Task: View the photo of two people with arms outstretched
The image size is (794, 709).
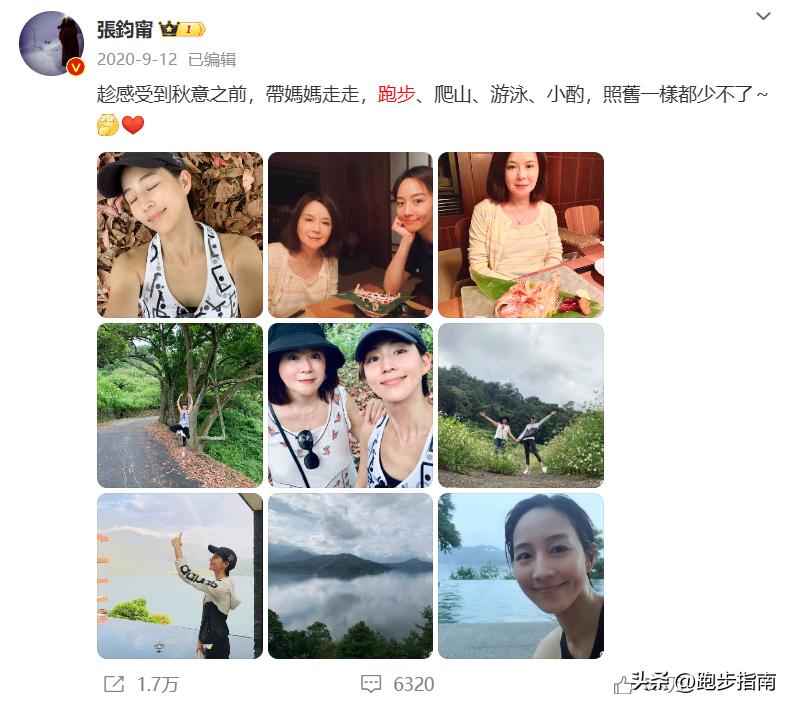Action: coord(521,405)
